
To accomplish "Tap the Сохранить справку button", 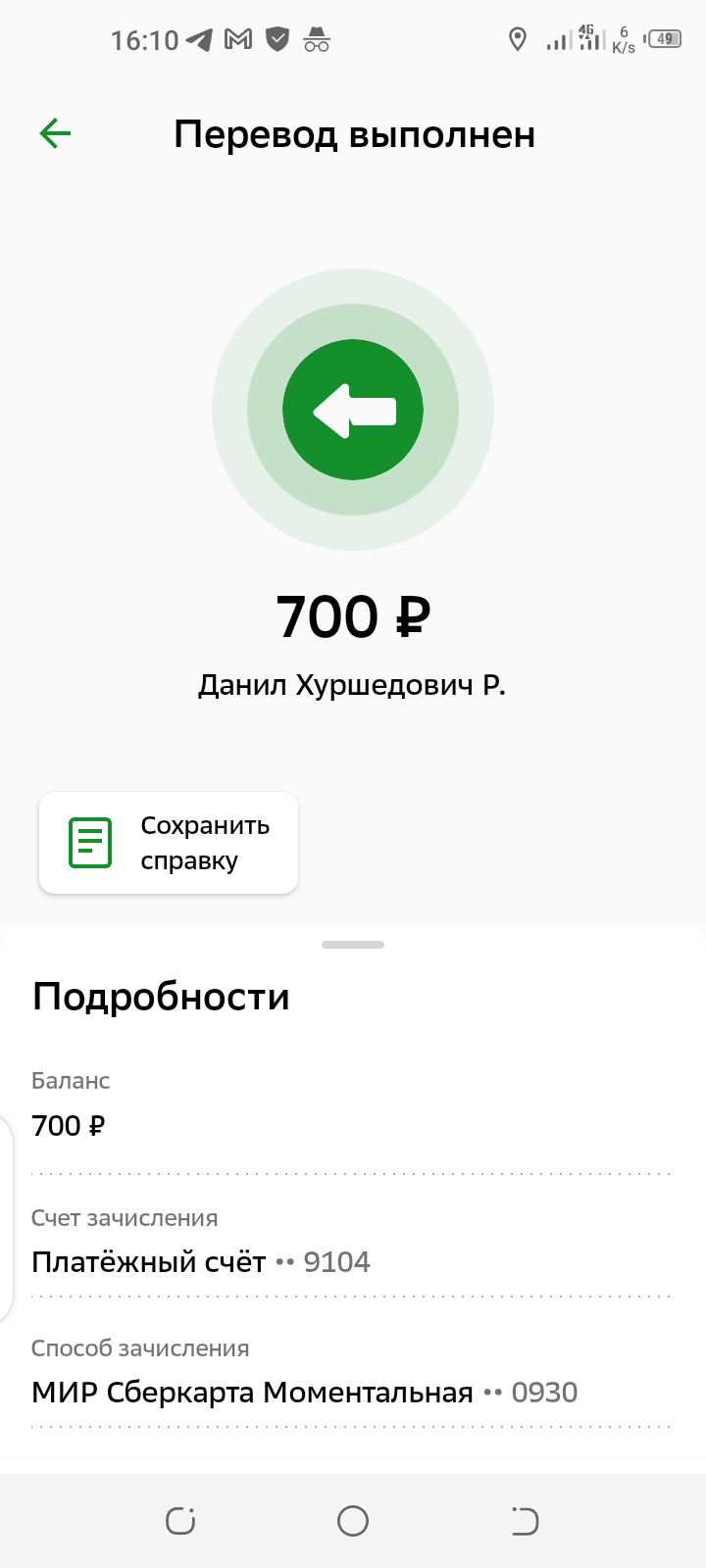I will [x=169, y=843].
